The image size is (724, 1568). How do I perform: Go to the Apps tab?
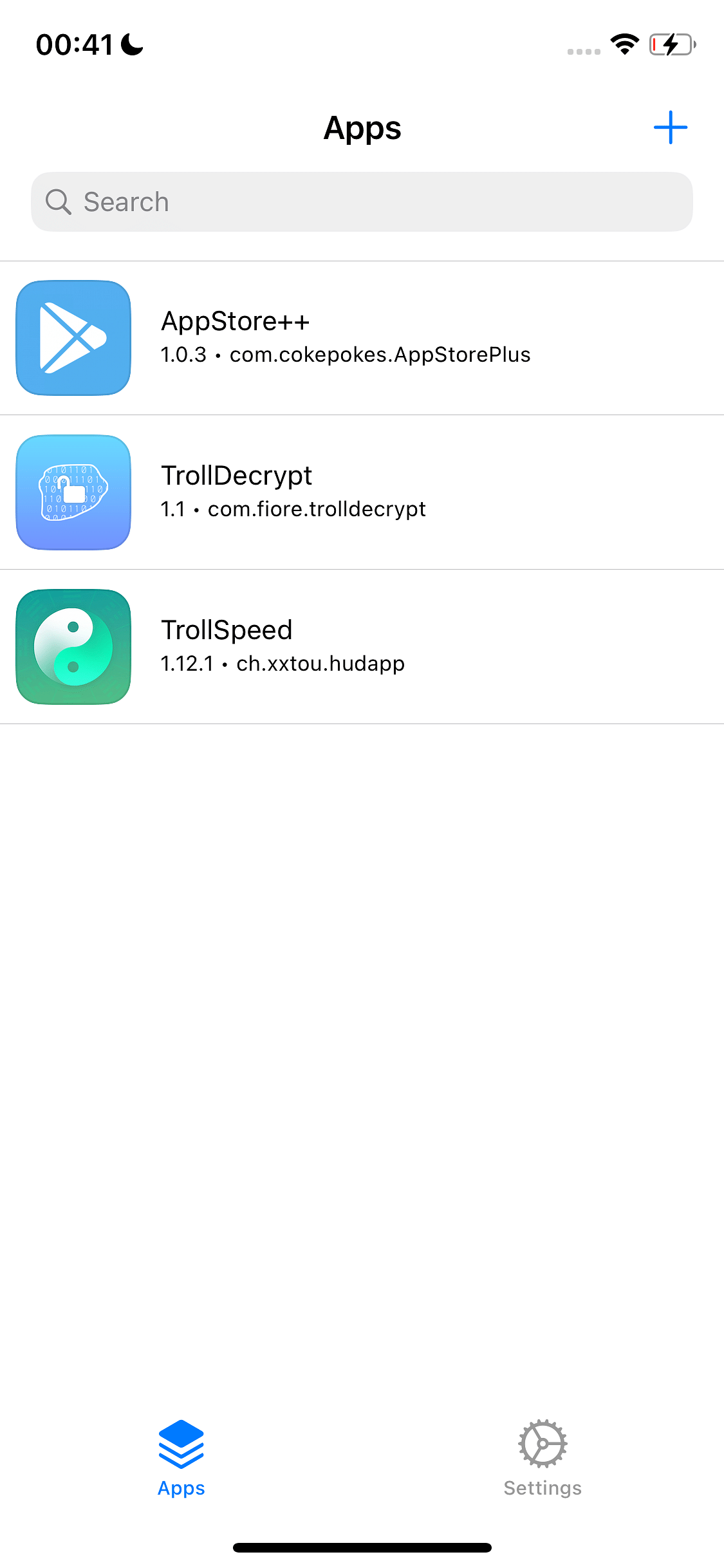[x=181, y=1459]
